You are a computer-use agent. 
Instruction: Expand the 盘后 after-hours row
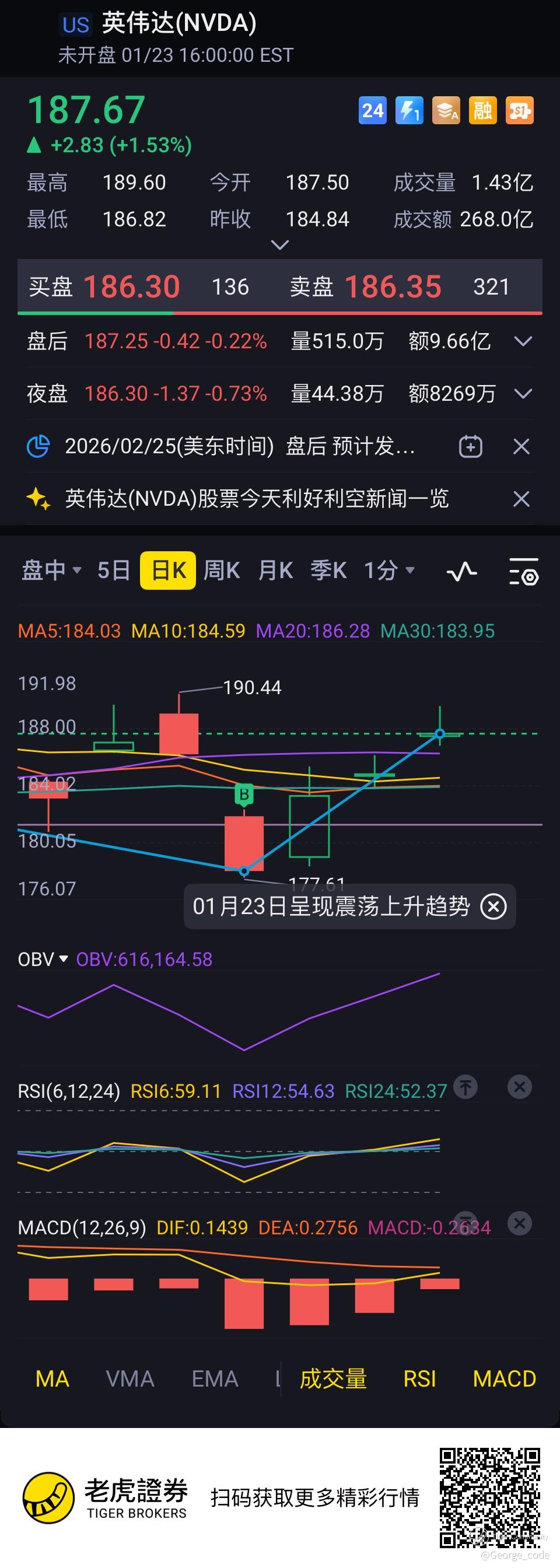[x=523, y=341]
